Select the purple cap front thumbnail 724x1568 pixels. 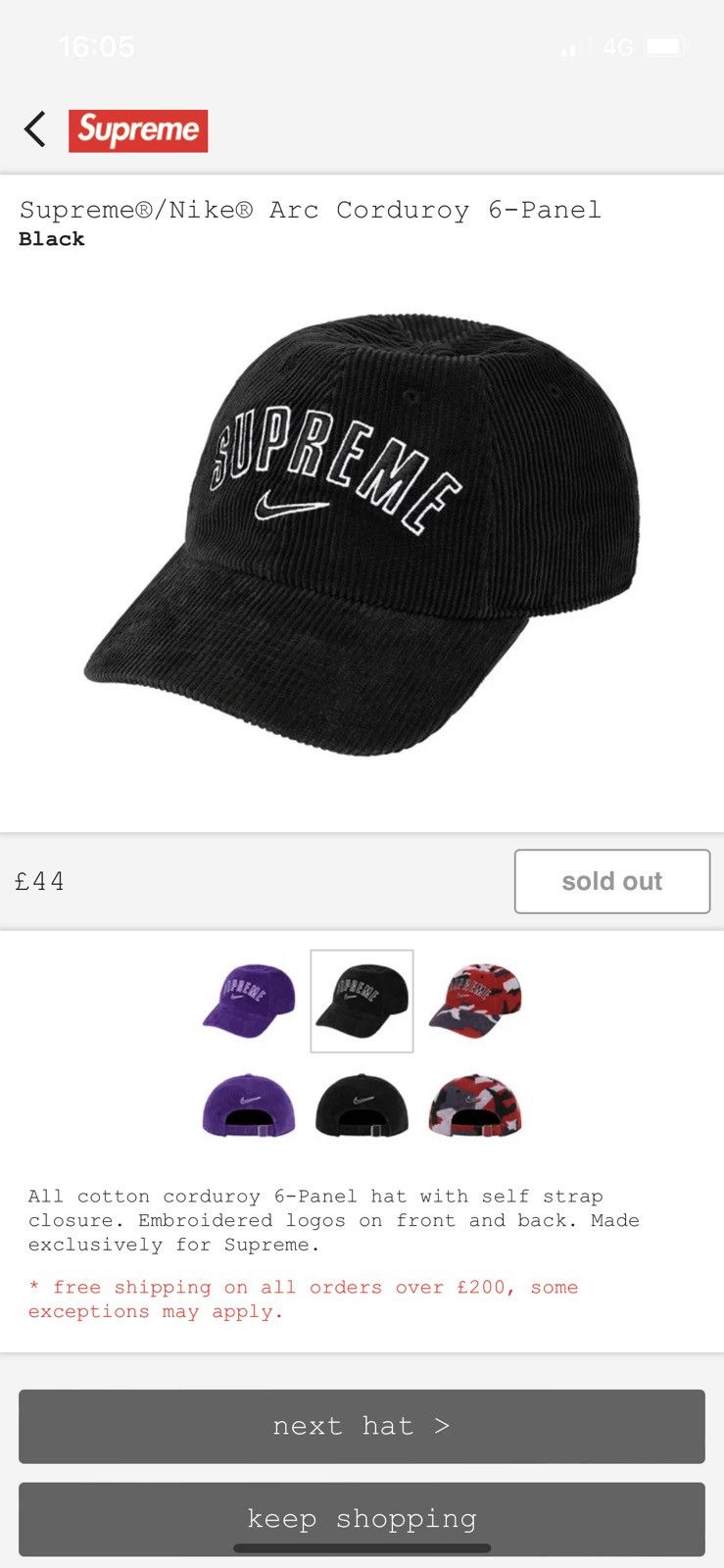(249, 1000)
